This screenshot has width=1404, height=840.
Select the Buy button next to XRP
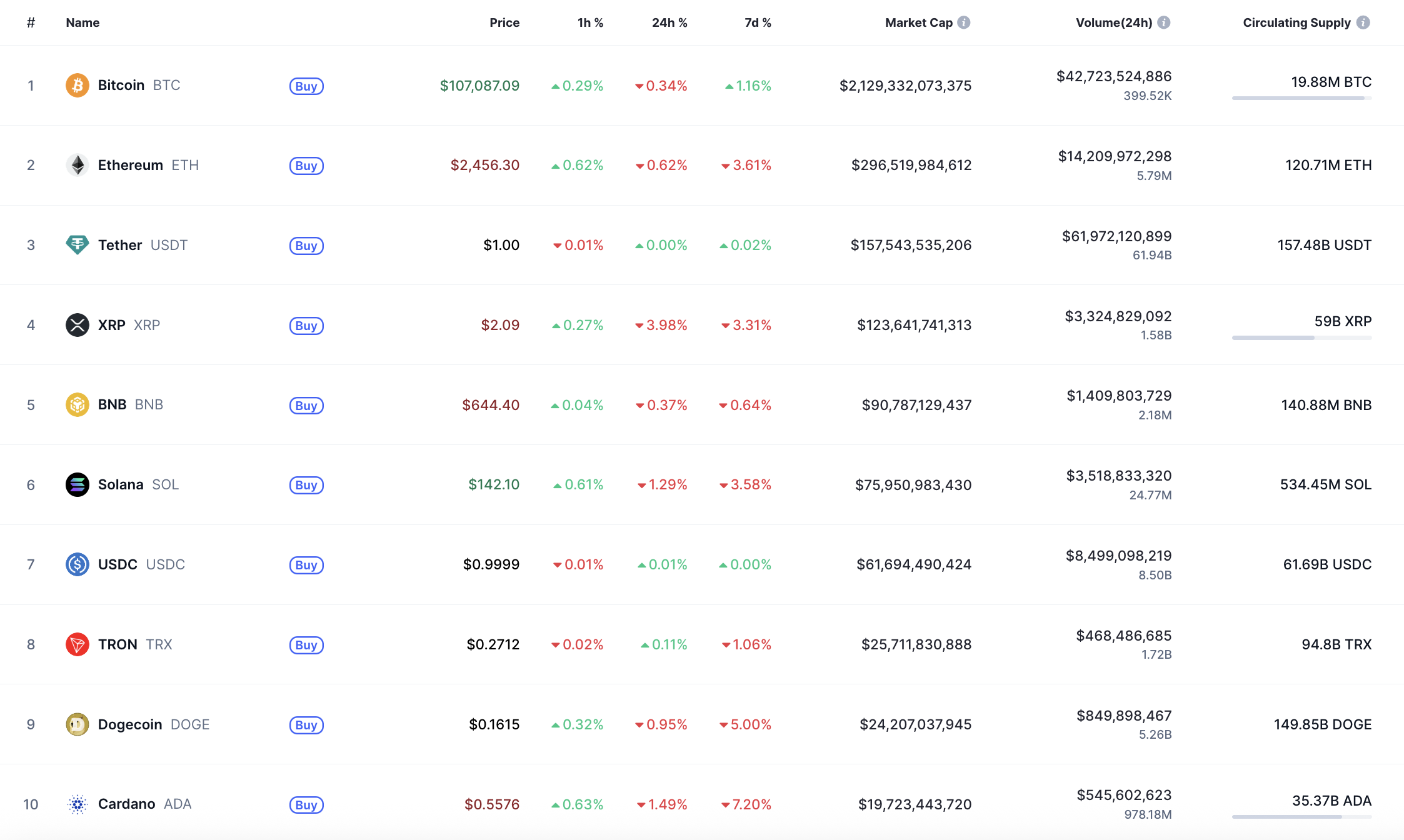click(x=306, y=326)
